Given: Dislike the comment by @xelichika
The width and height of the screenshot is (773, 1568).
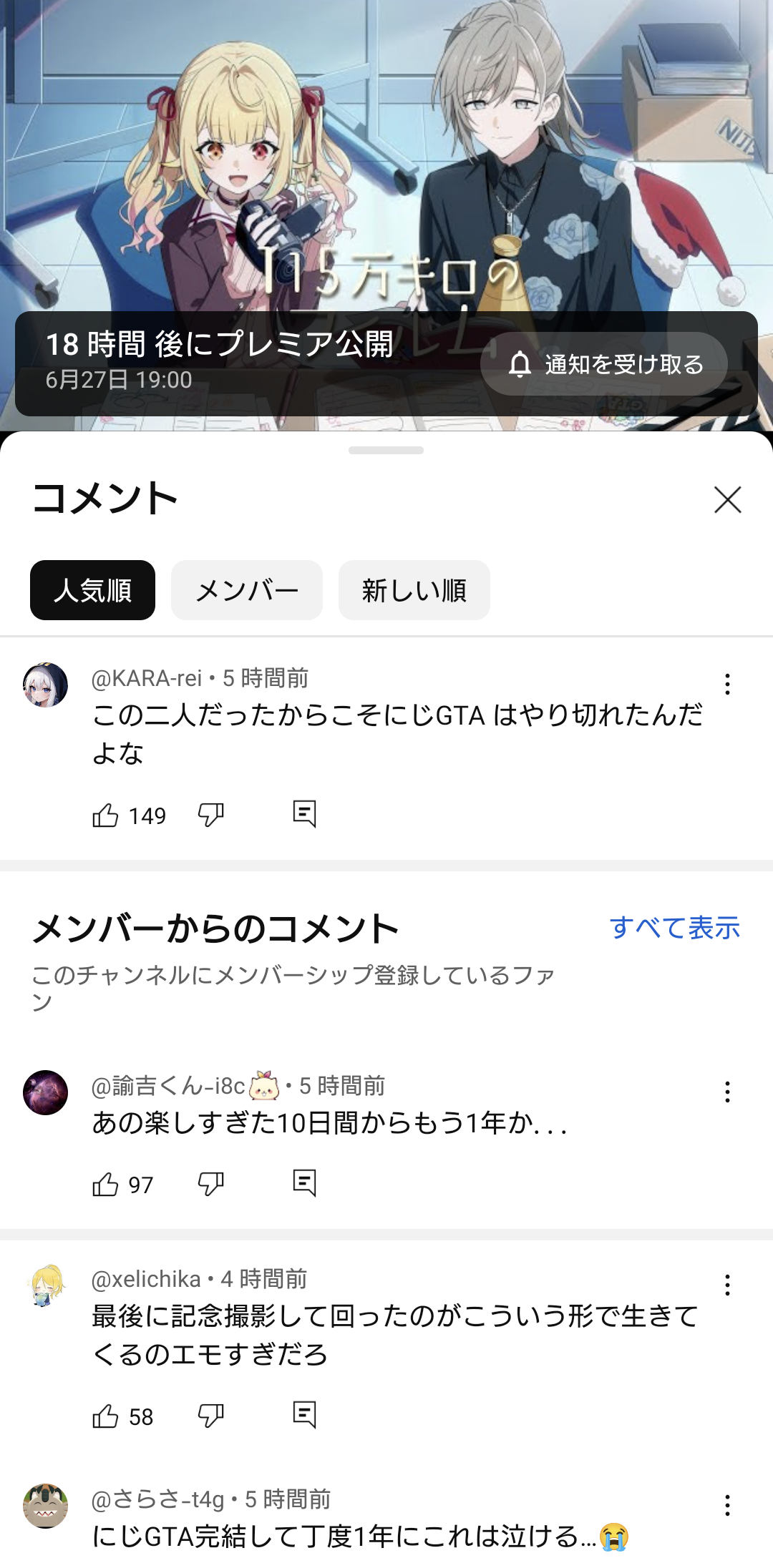Looking at the screenshot, I should [x=211, y=1416].
